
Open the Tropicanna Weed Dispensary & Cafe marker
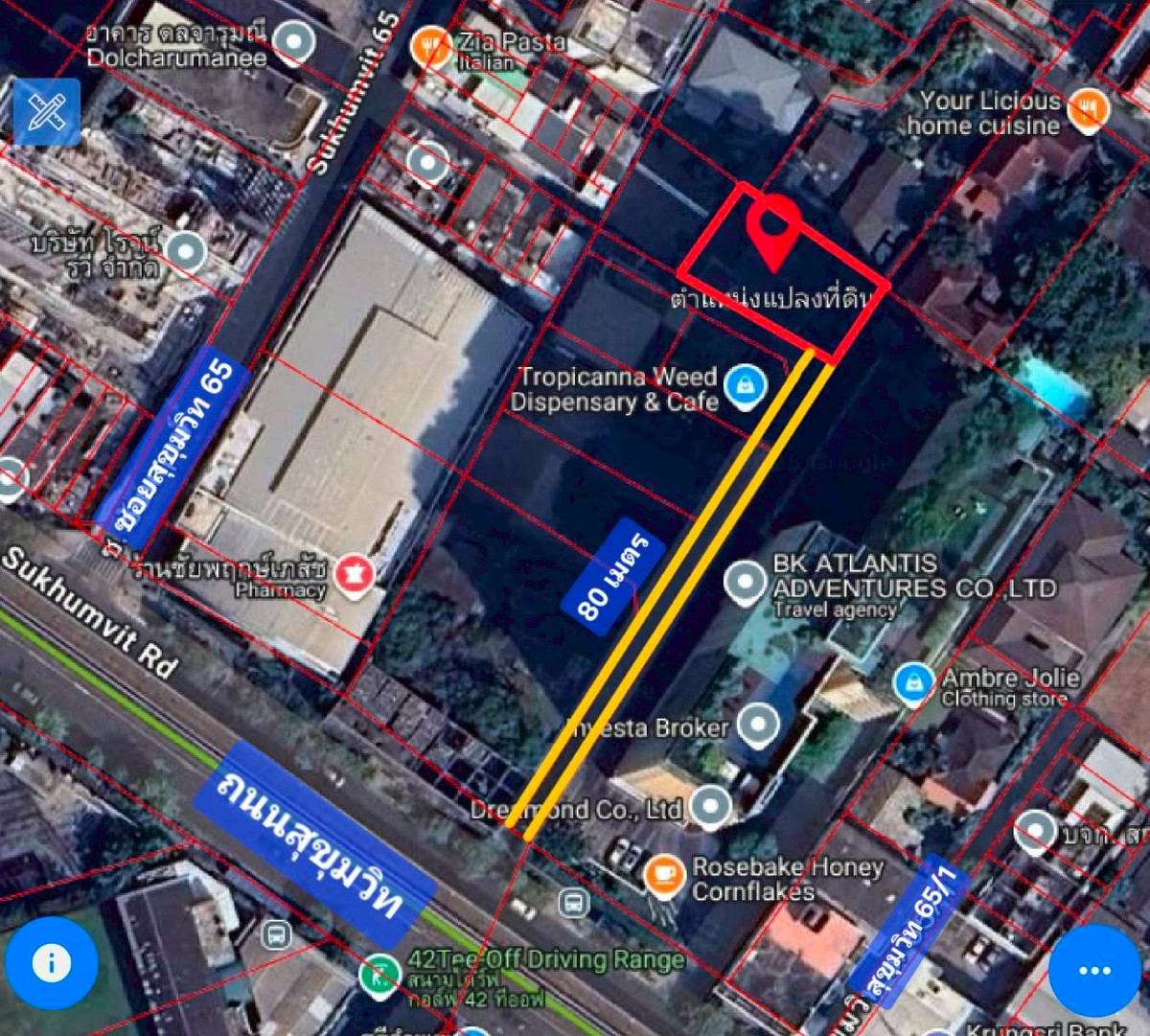(x=745, y=387)
